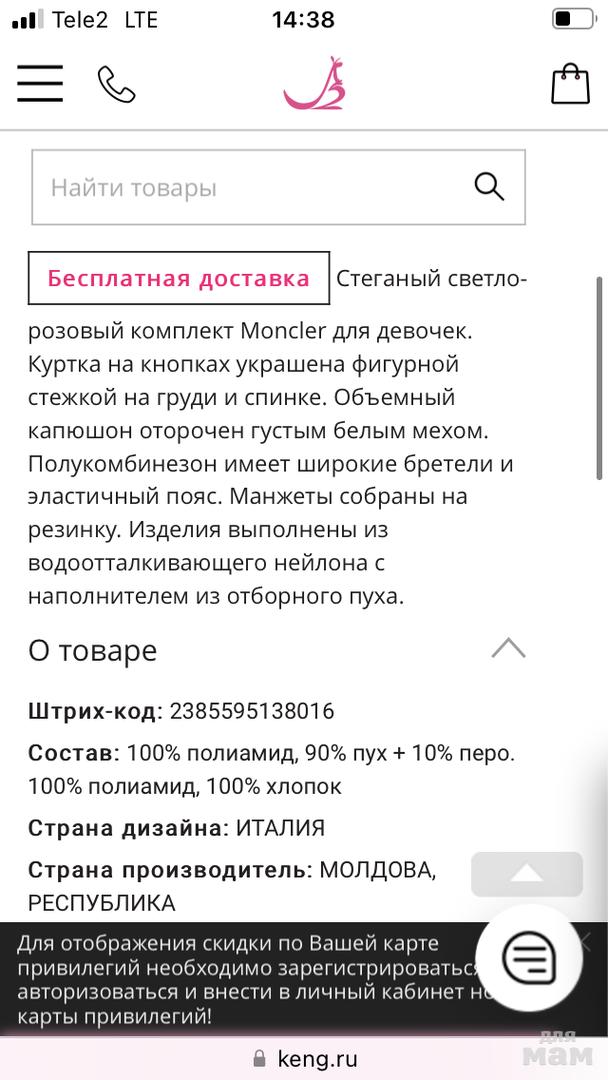Tap the scroll-to-top arrow button
The image size is (608, 1080).
coord(526,874)
